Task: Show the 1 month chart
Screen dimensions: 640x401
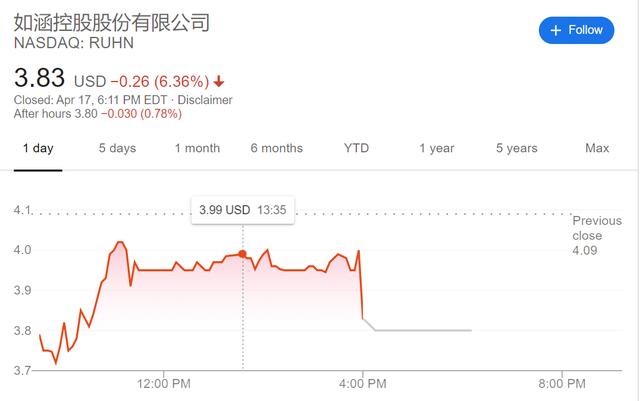Action: [197, 148]
